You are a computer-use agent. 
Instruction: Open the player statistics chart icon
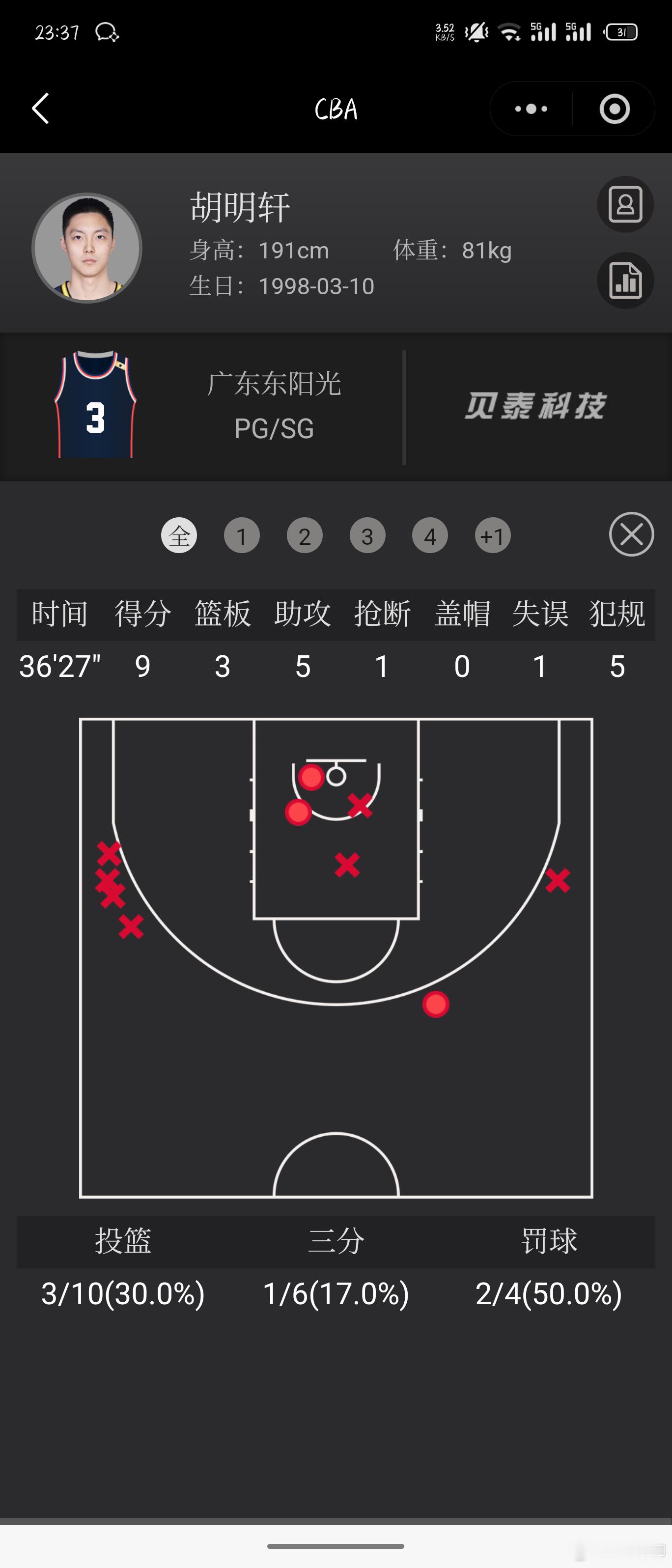(x=625, y=280)
